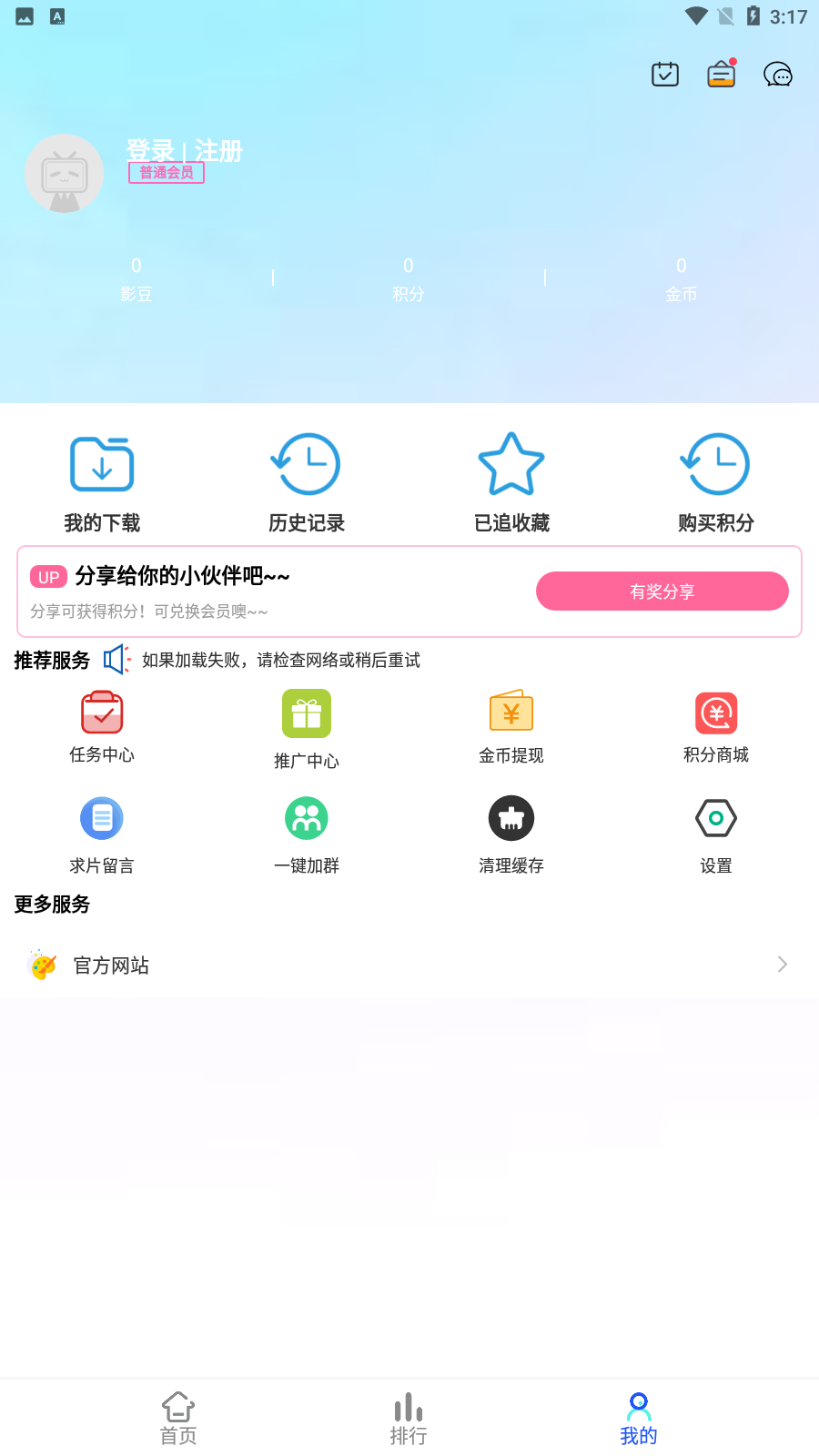View 历史记录 watch history
This screenshot has height=1456, width=819.
(x=307, y=482)
